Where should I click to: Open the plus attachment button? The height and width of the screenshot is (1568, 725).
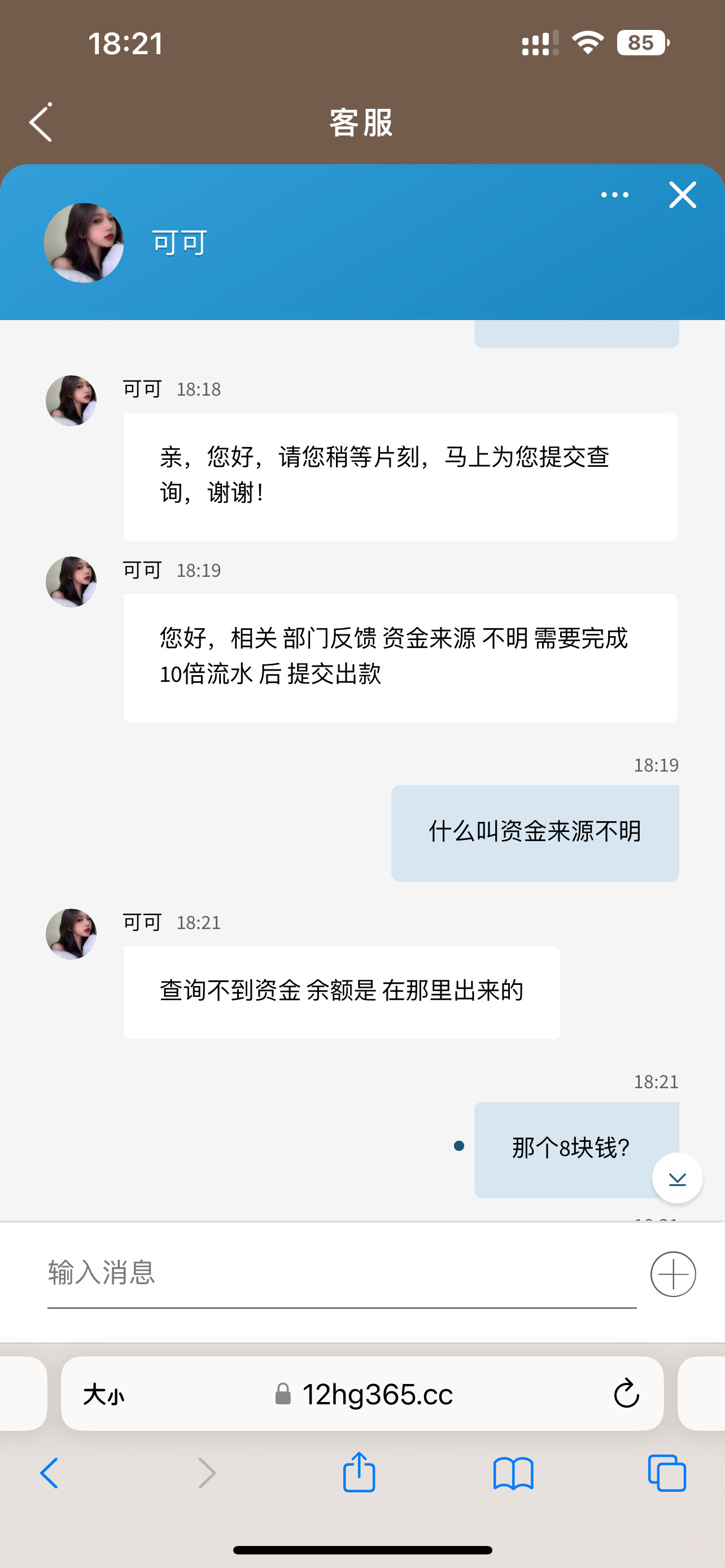click(672, 1274)
